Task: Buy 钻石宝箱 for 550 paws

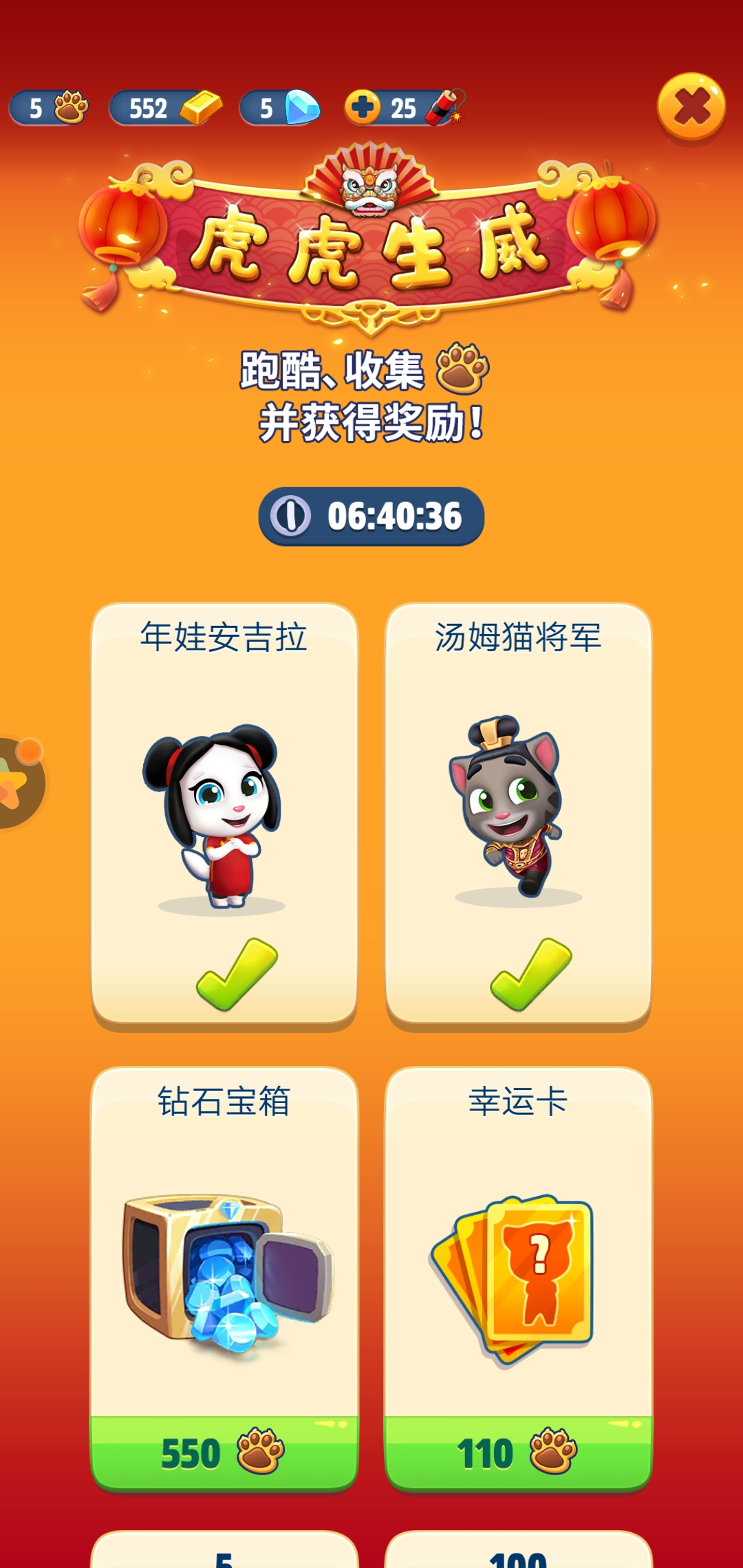Action: pyautogui.click(x=224, y=1452)
